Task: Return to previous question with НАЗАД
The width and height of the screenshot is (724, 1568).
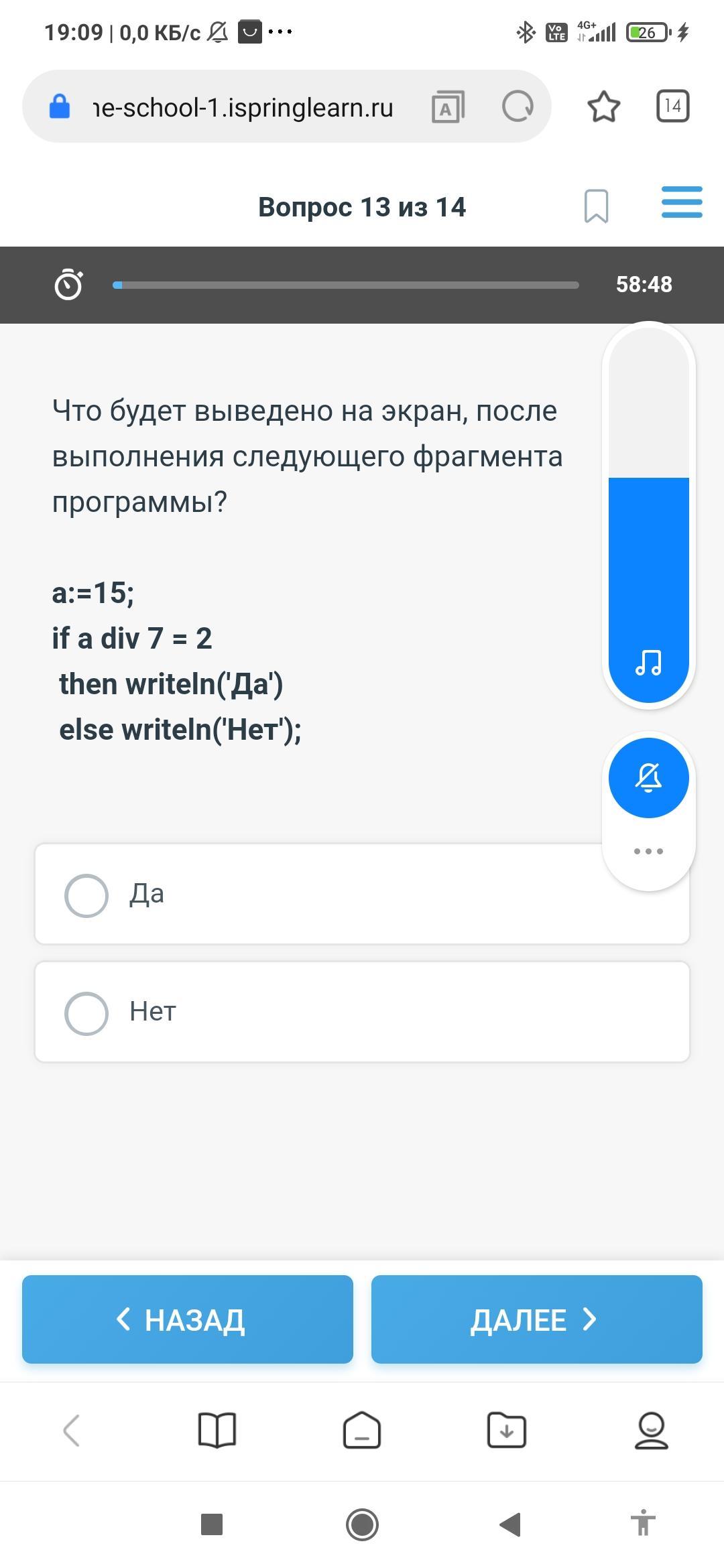Action: [x=188, y=1319]
